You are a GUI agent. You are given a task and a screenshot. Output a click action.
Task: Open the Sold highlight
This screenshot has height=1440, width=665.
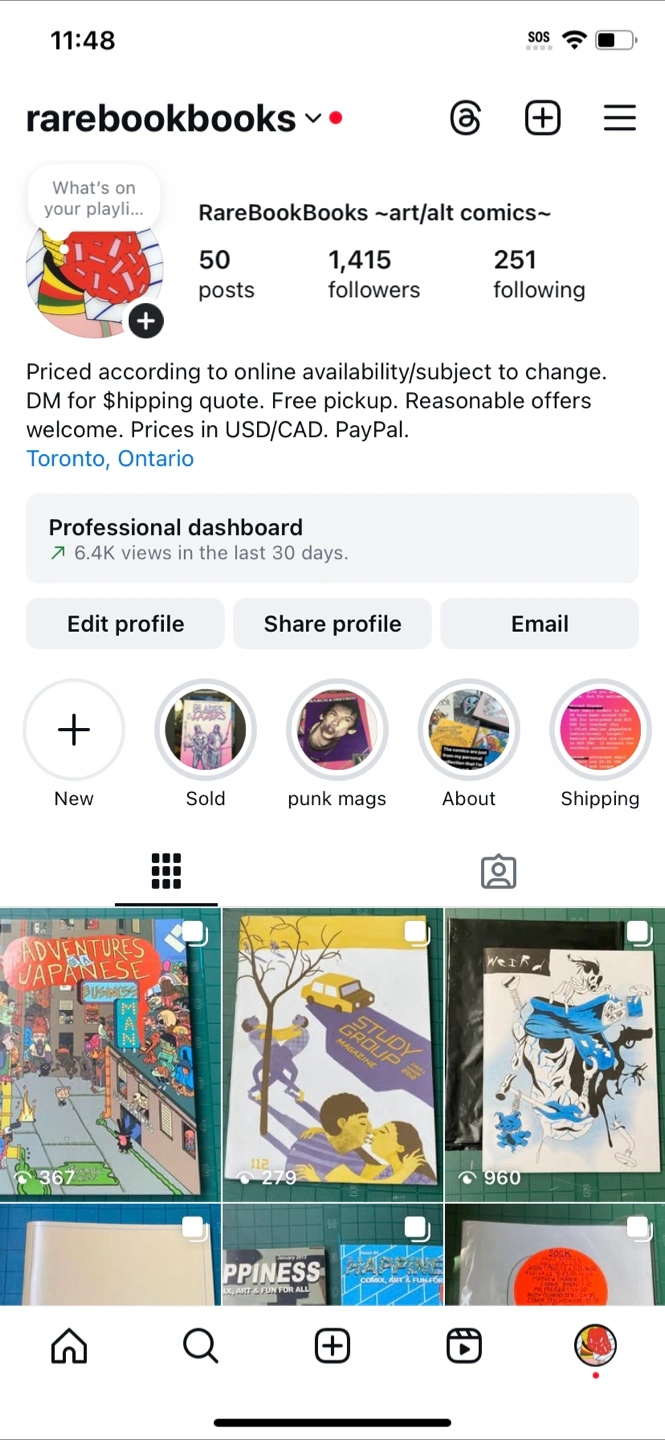[x=205, y=730]
